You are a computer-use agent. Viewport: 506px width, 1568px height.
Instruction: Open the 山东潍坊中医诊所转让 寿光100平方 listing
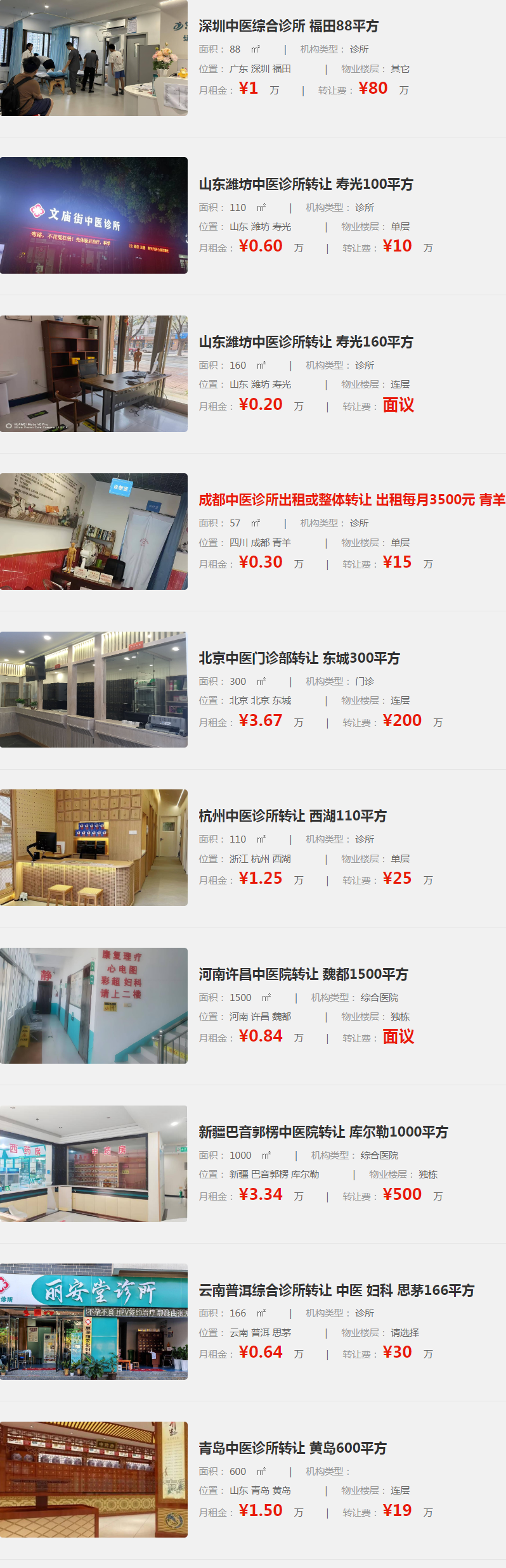tap(306, 184)
